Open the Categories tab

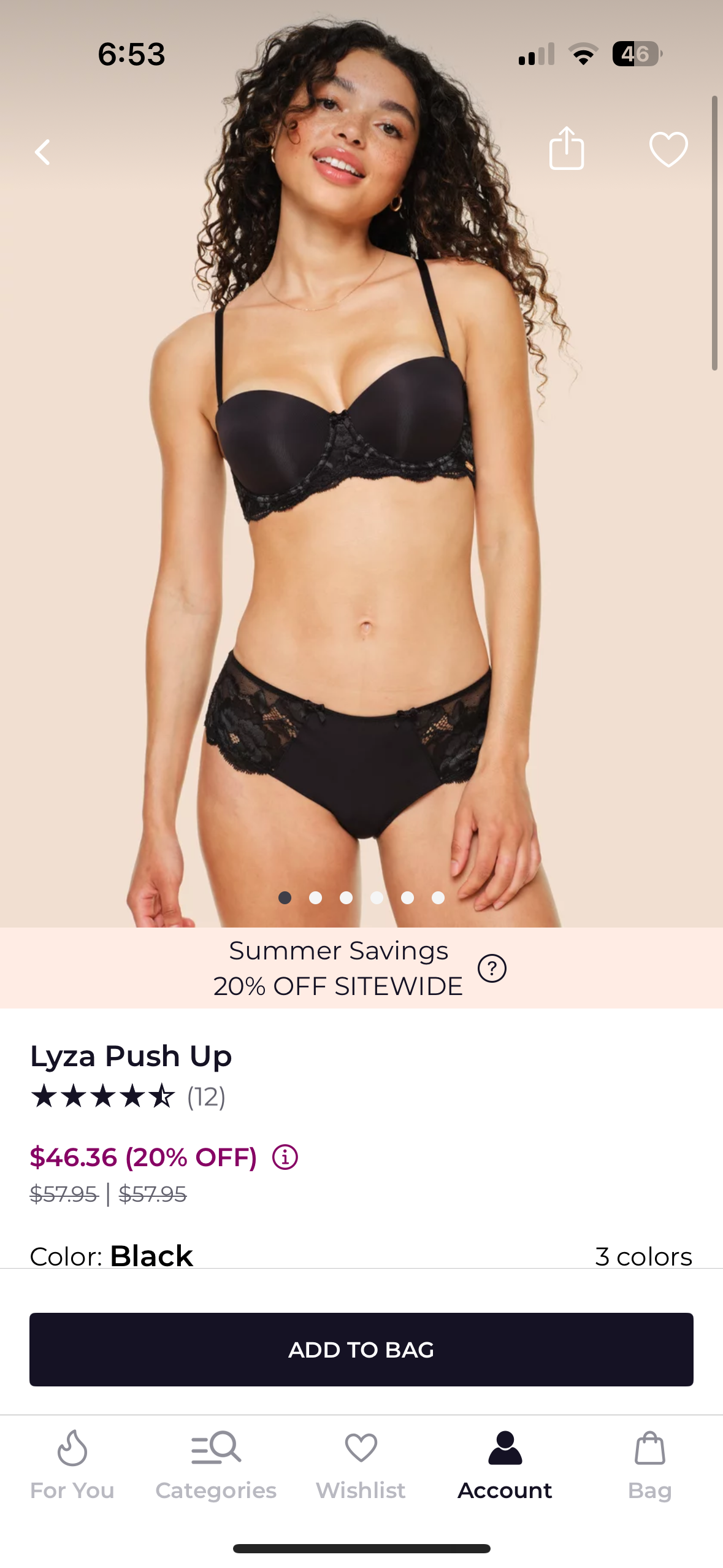point(216,1466)
